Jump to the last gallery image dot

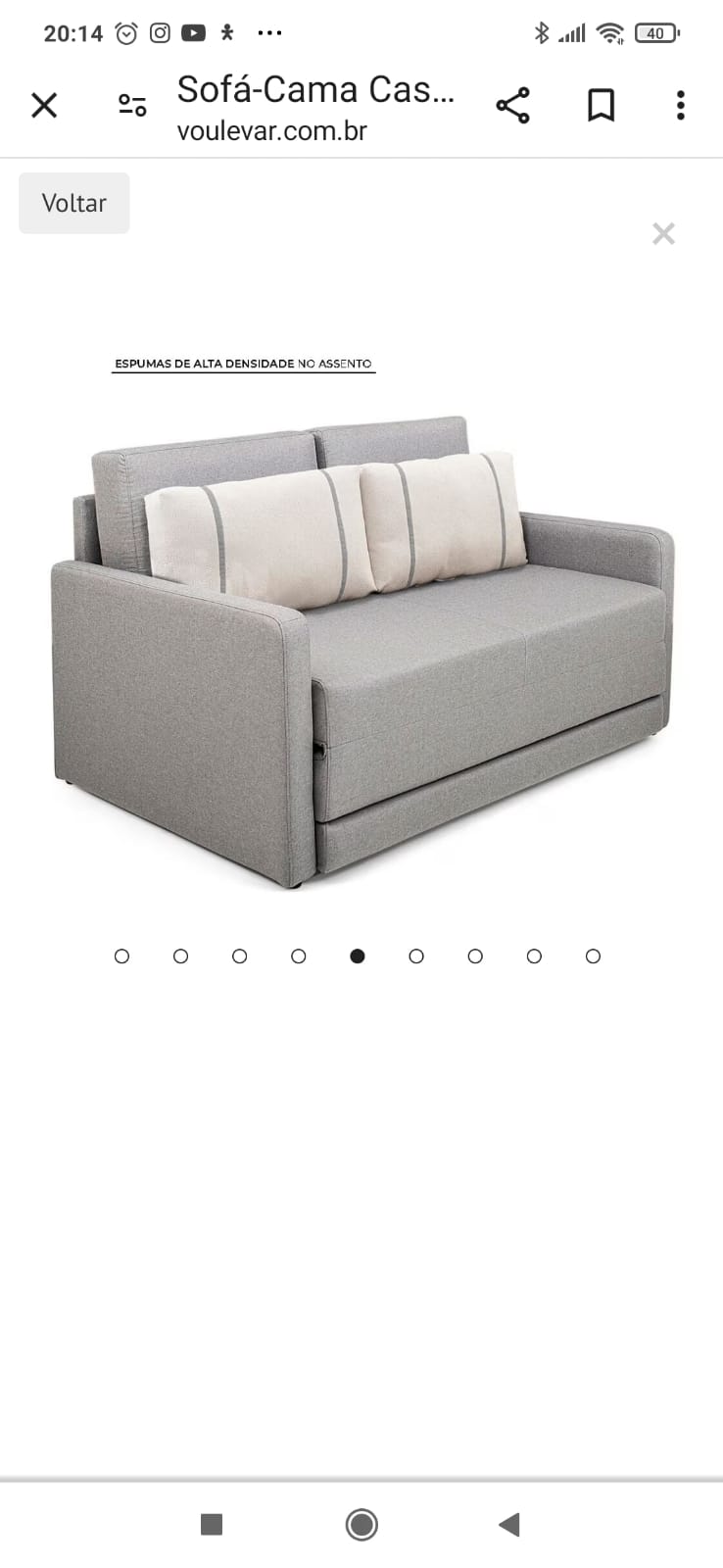pos(593,956)
